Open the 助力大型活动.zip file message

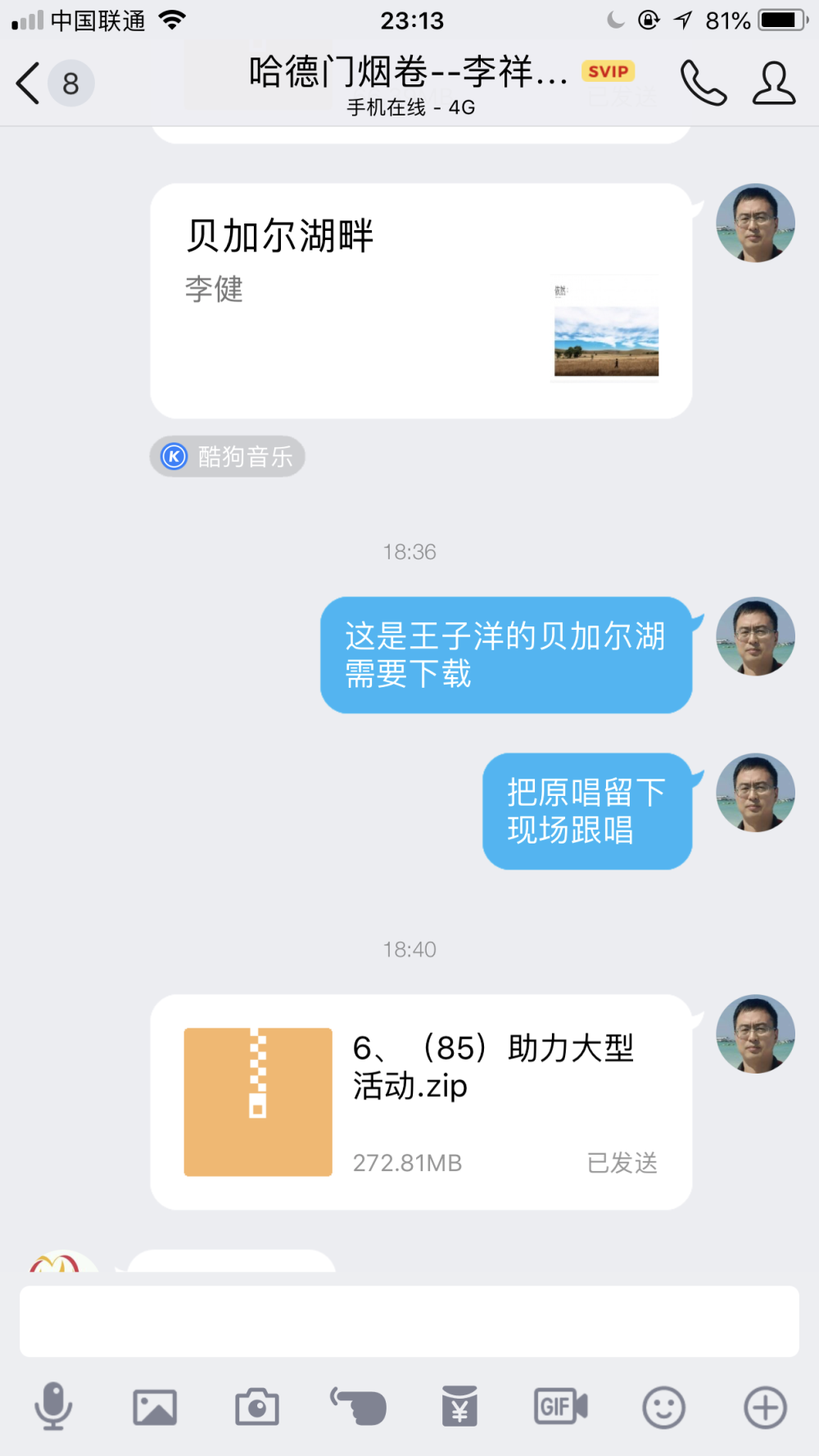click(421, 1101)
